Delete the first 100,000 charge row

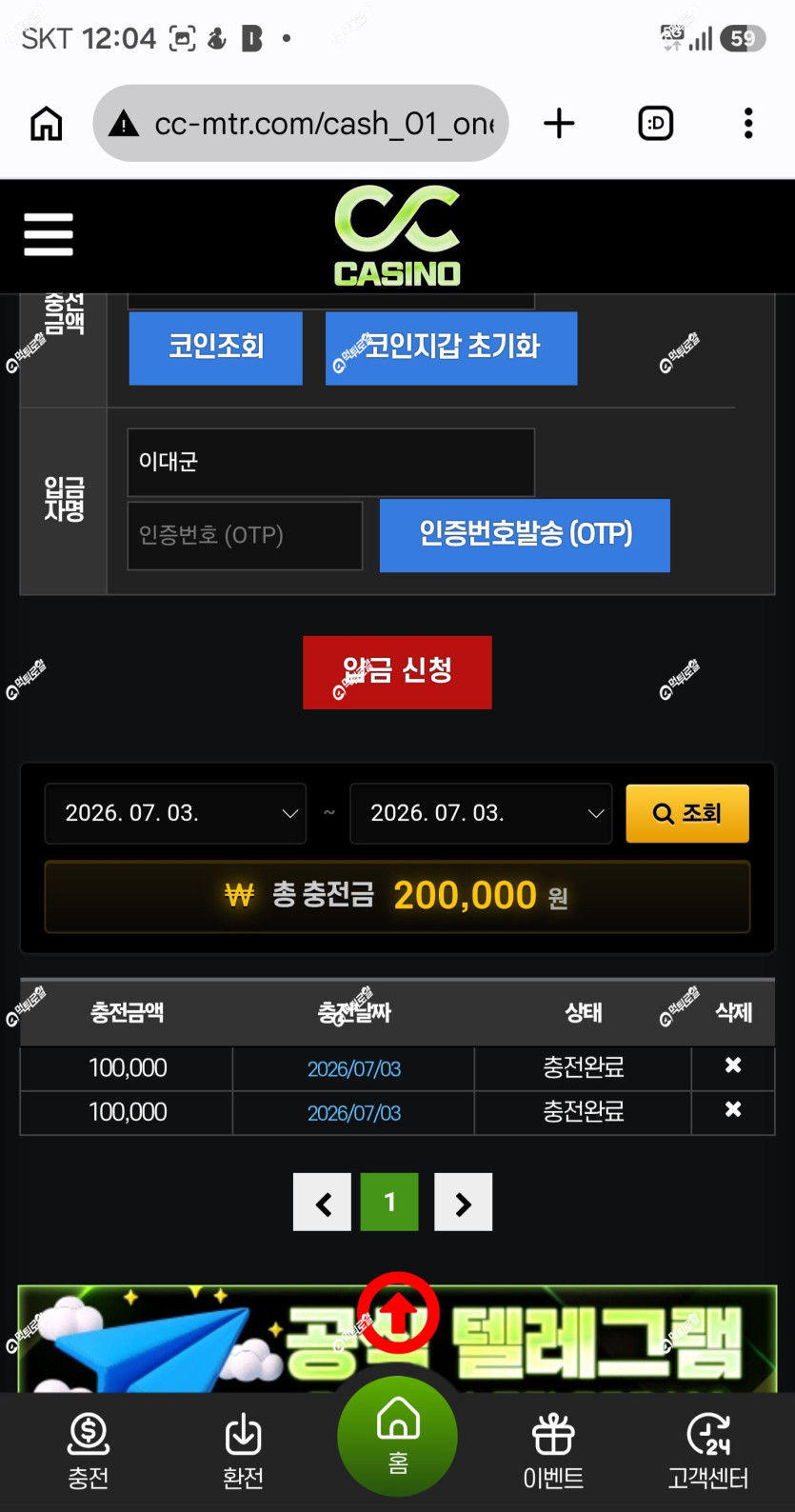733,1065
